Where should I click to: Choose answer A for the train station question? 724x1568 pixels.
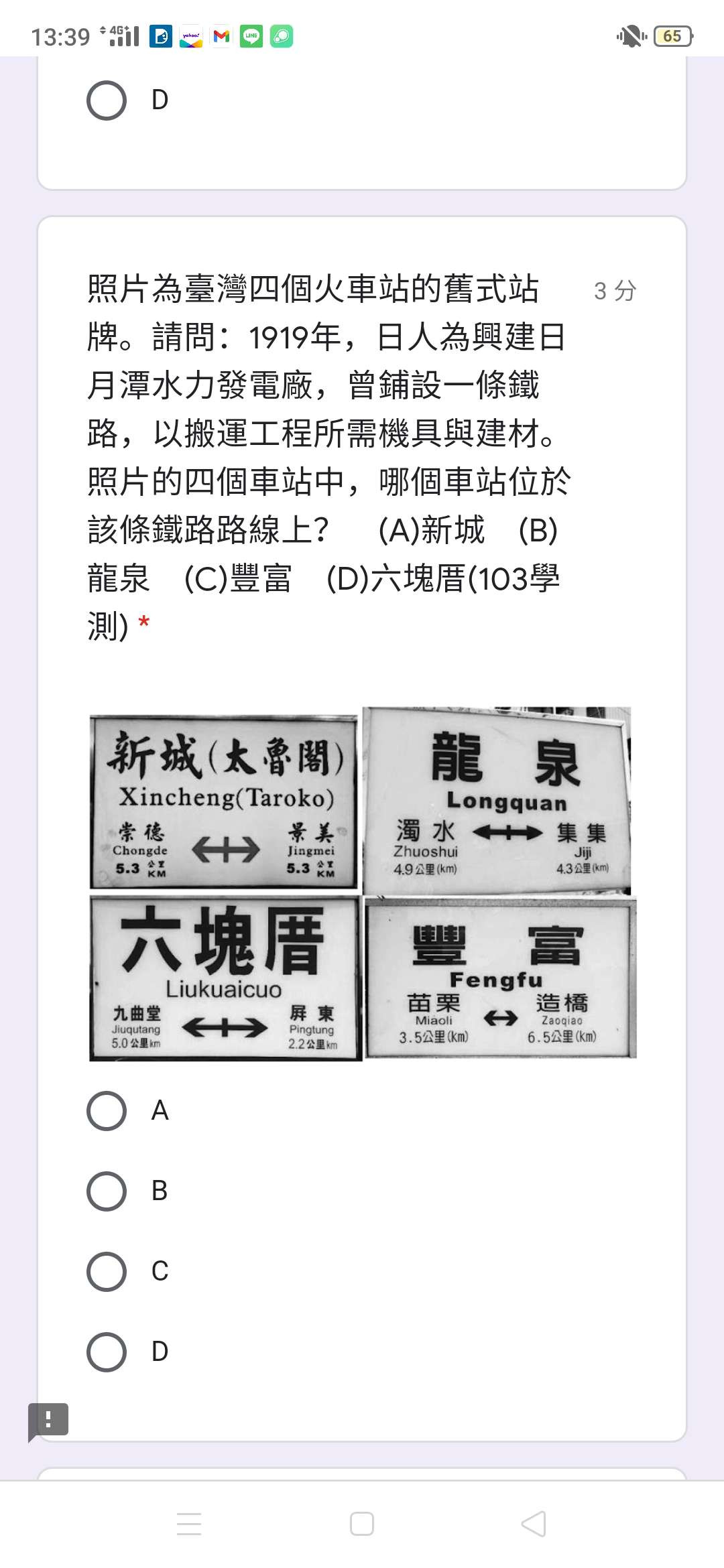coord(107,1111)
